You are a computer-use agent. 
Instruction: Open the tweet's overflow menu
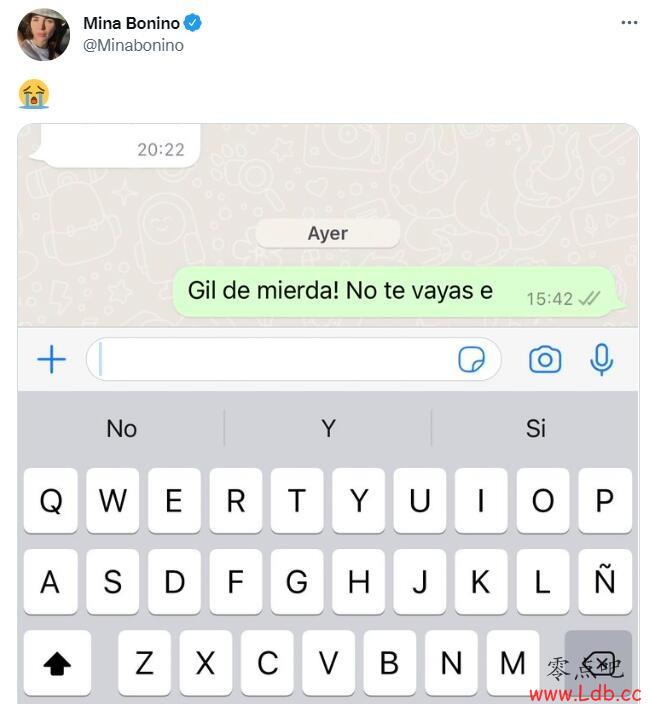pyautogui.click(x=628, y=23)
